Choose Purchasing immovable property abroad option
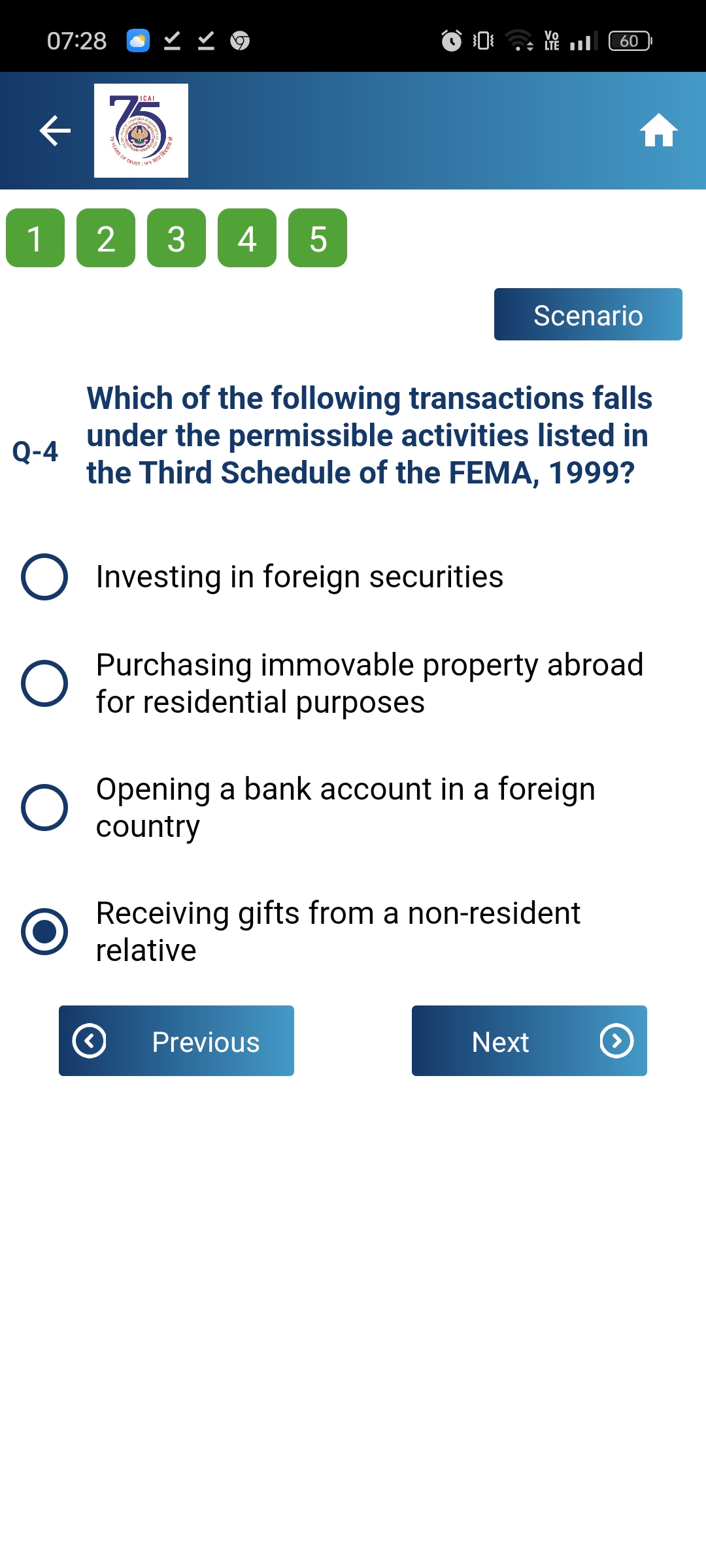Viewport: 706px width, 1568px height. (44, 683)
